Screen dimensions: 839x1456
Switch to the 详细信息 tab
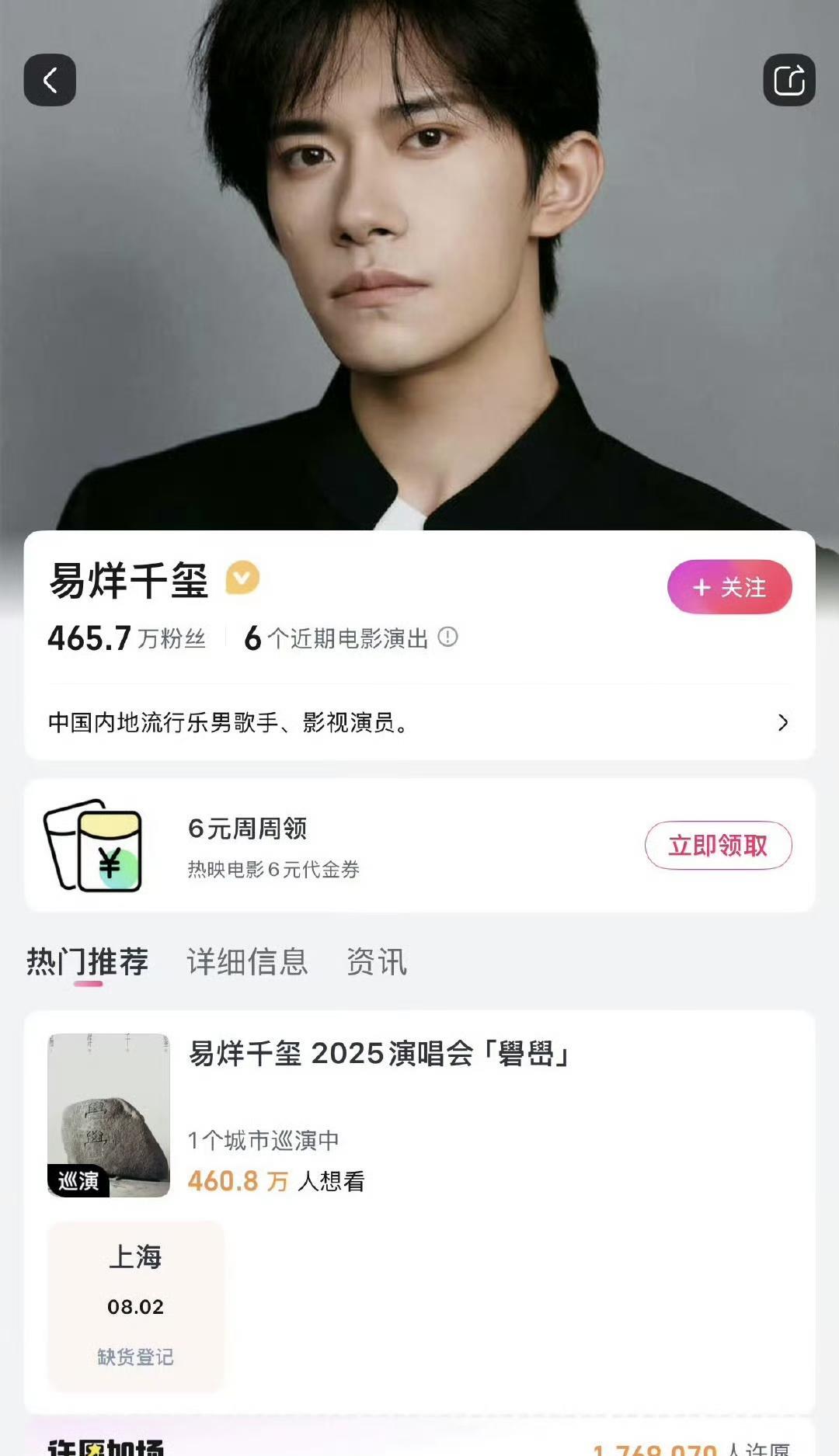pyautogui.click(x=247, y=962)
